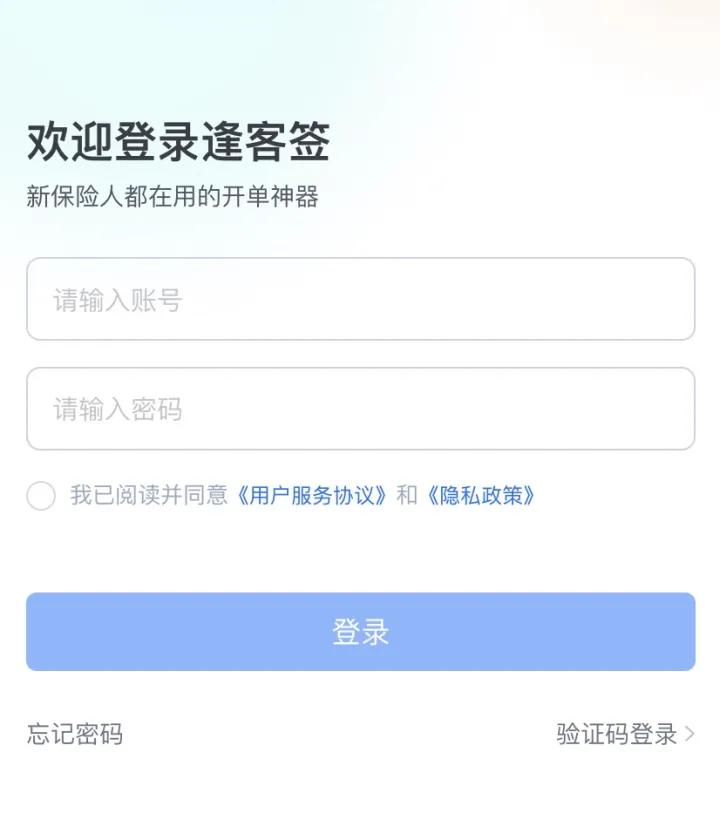The image size is (720, 840).
Task: Tap the password input field 请输入密码
Action: tap(360, 408)
